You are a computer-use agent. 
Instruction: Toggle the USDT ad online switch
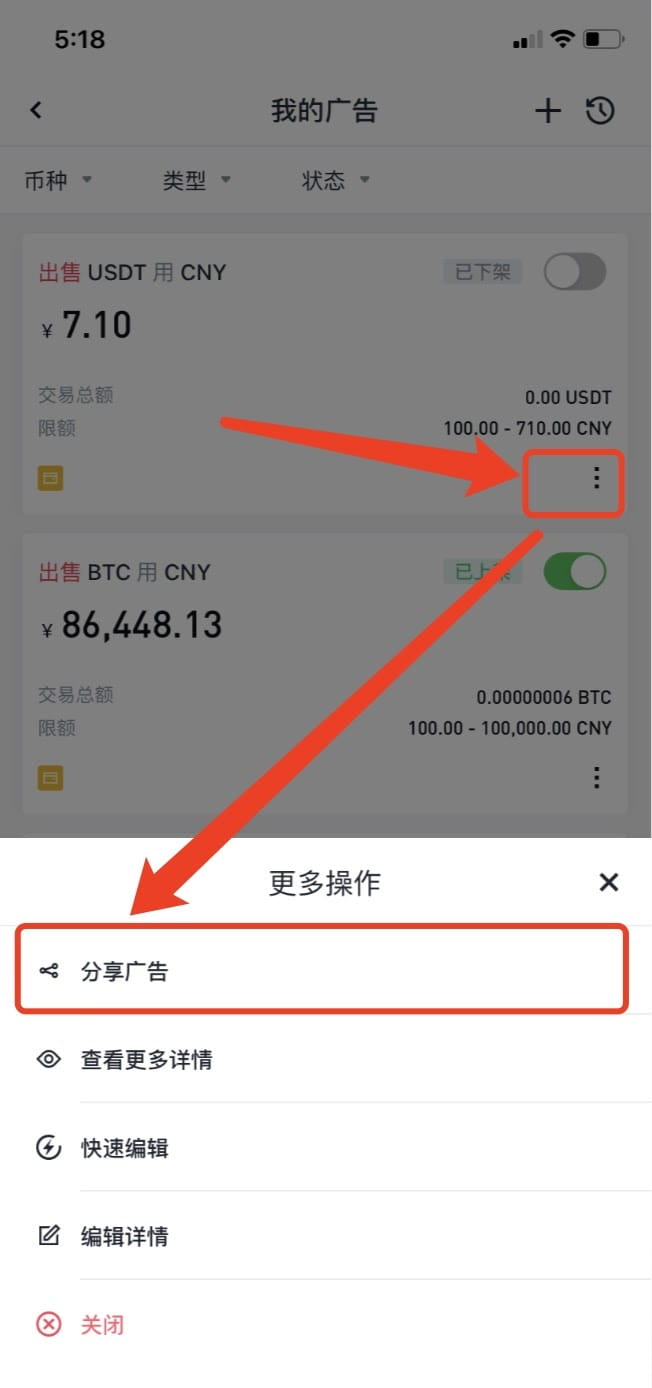(x=575, y=271)
